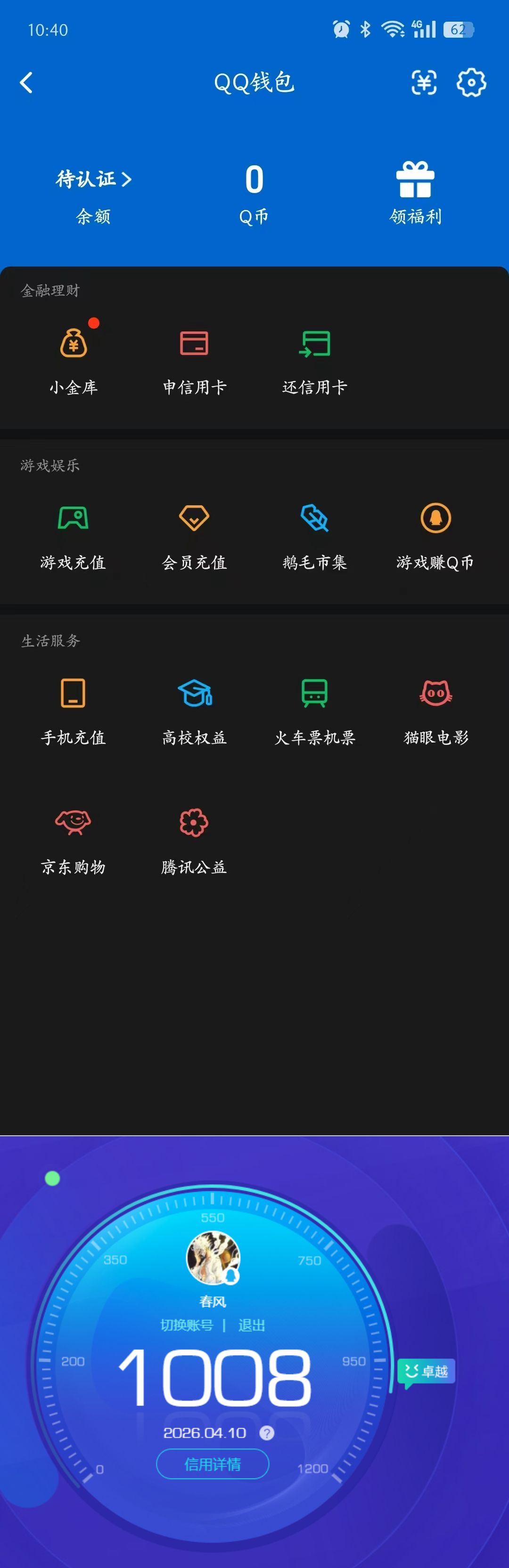509x1568 pixels.
Task: Apply for a card via 申信用卡
Action: pyautogui.click(x=195, y=359)
